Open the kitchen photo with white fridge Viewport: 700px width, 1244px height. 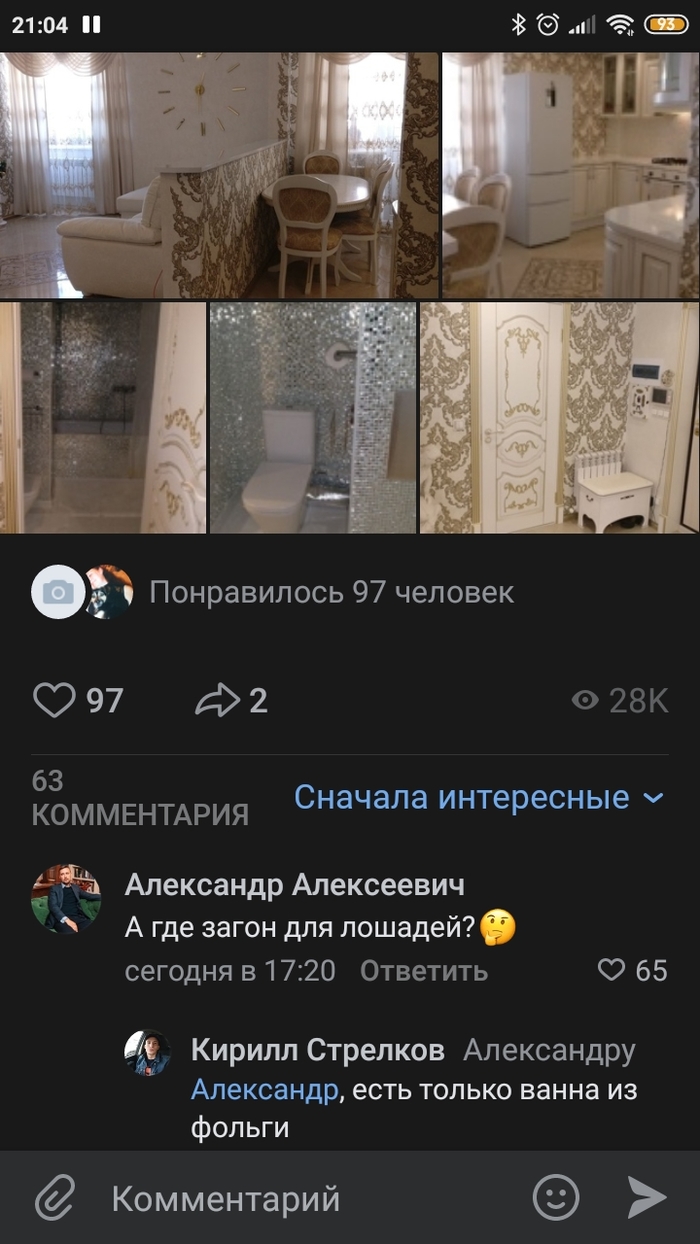571,175
